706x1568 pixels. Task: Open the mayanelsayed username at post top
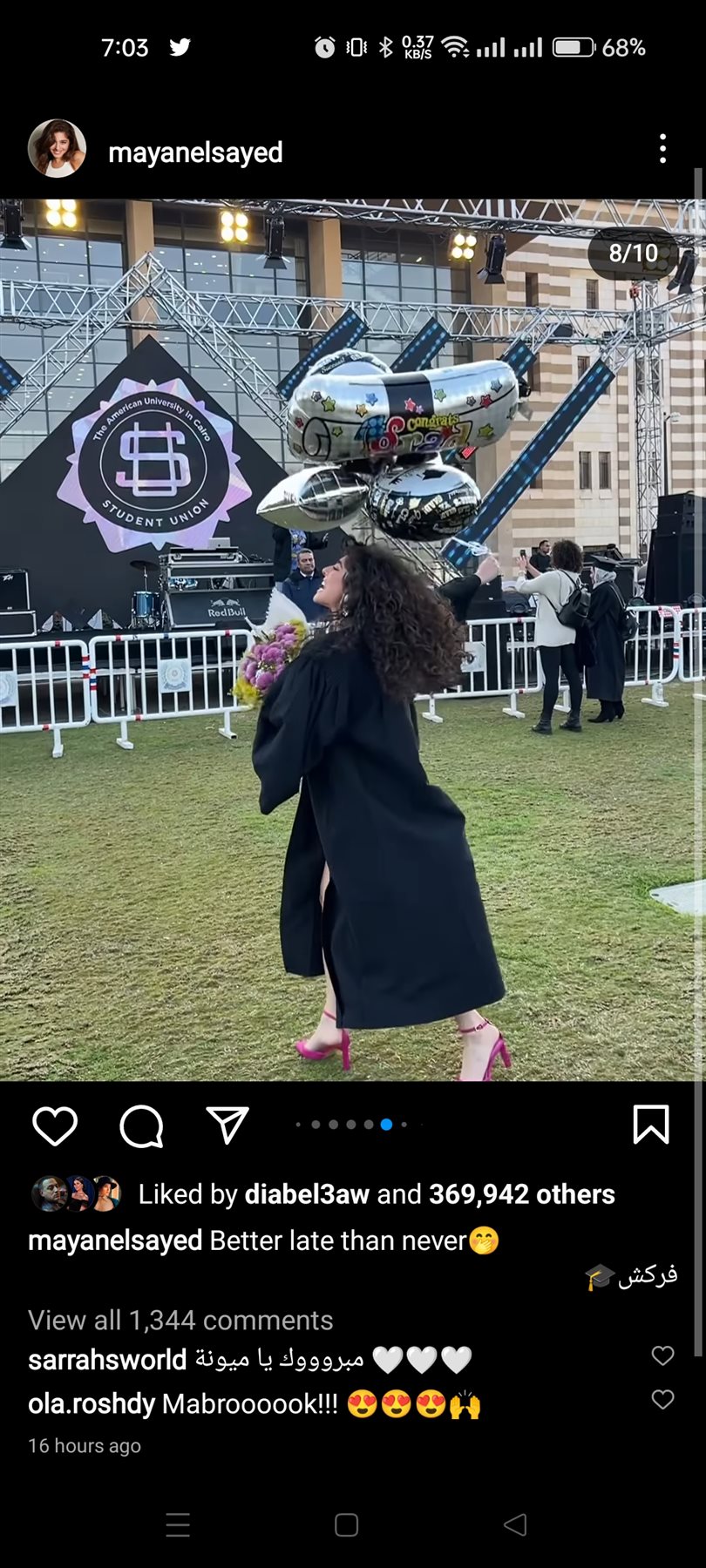pos(195,152)
